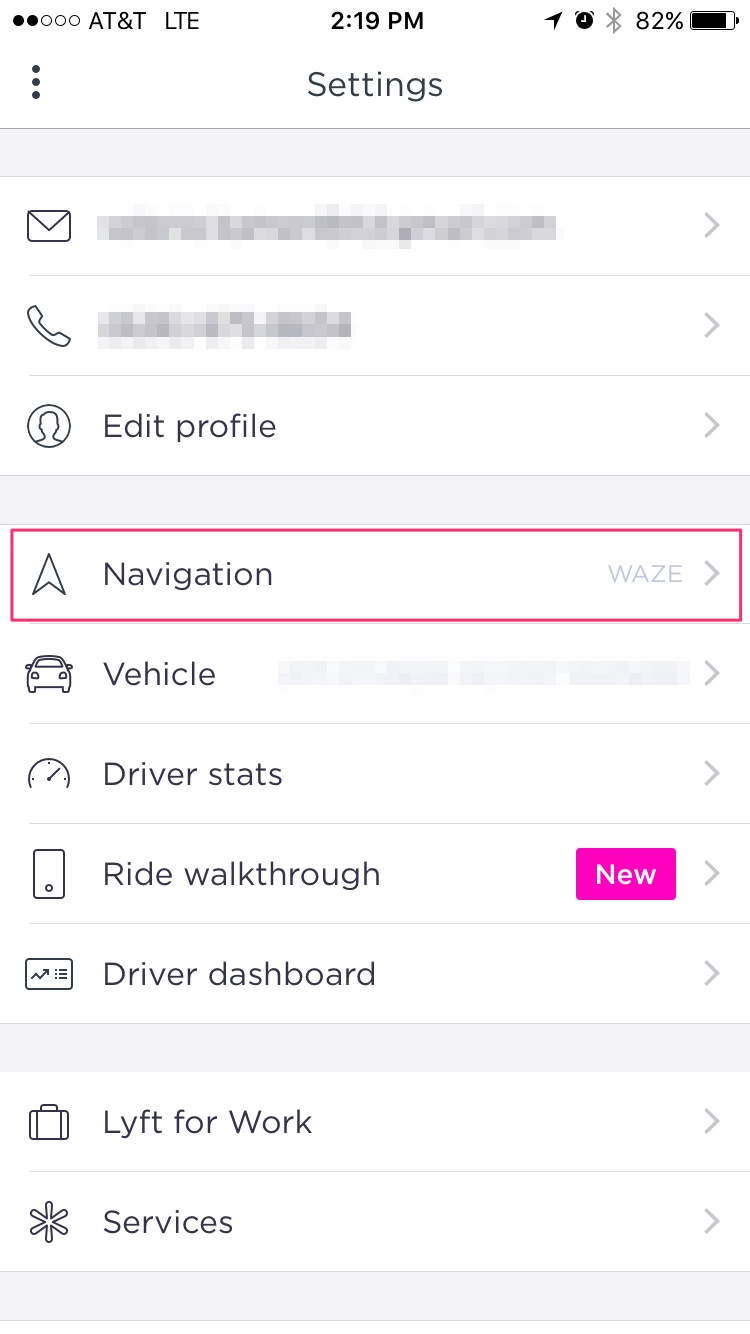Open the Driver dashboard
The height and width of the screenshot is (1334, 750).
tap(375, 974)
